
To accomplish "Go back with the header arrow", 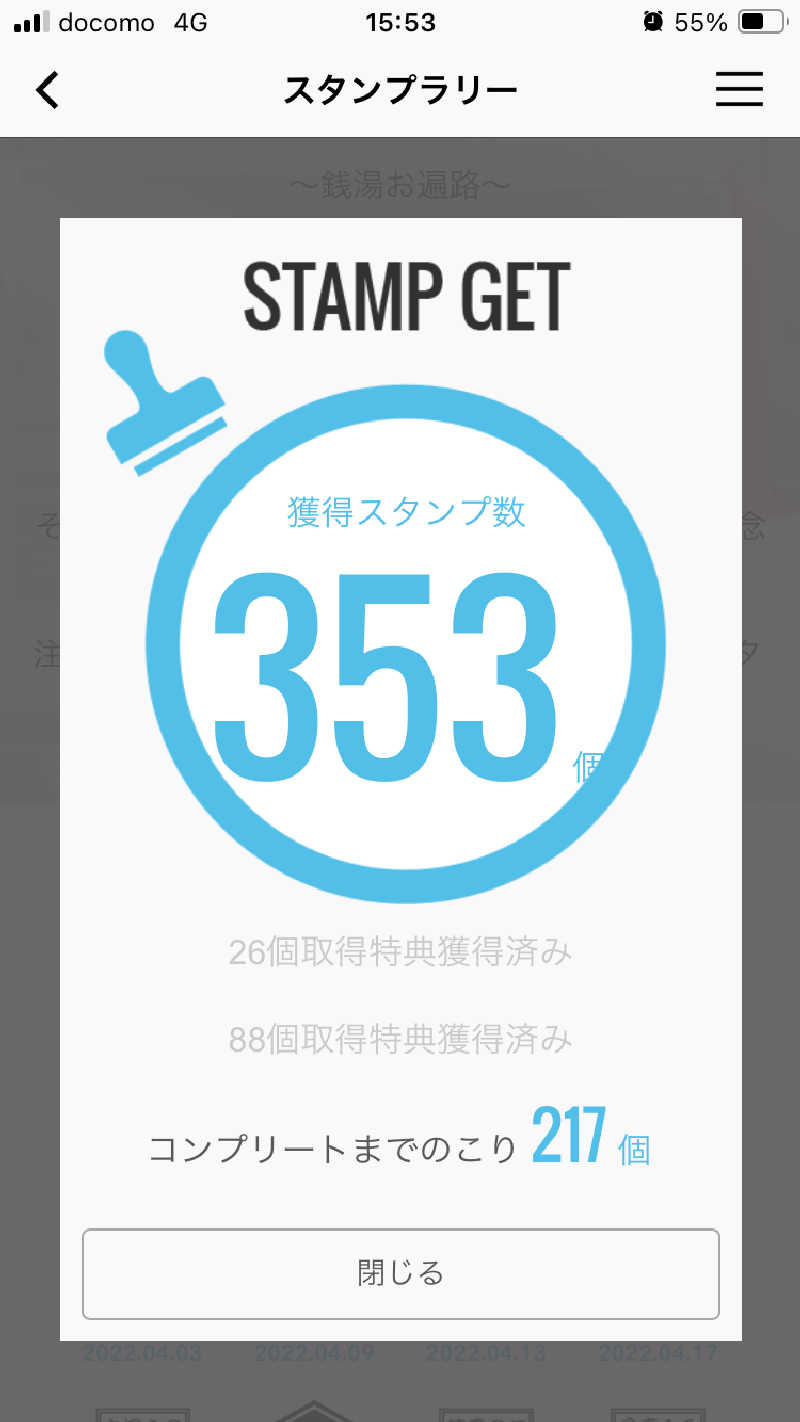I will pyautogui.click(x=48, y=90).
